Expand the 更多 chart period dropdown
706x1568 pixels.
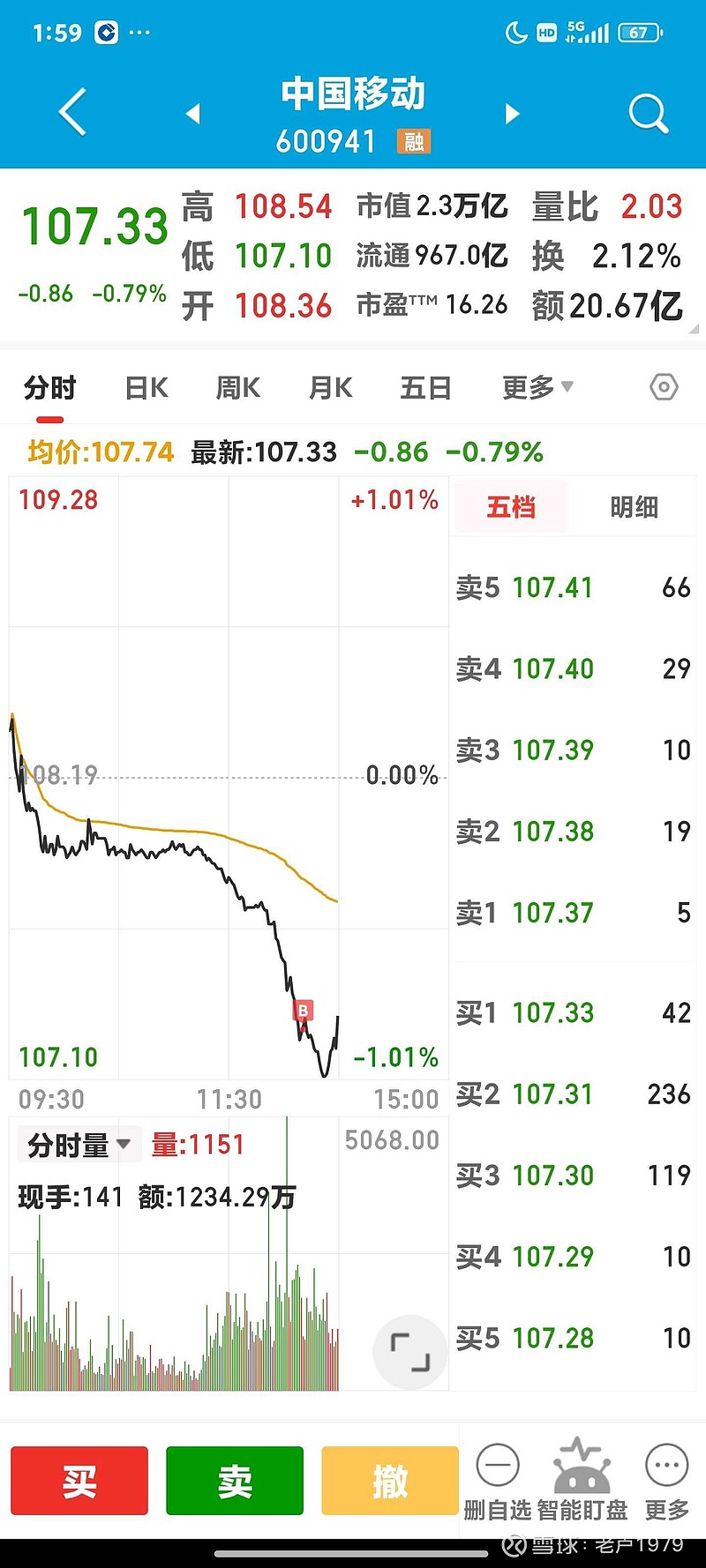coord(537,387)
